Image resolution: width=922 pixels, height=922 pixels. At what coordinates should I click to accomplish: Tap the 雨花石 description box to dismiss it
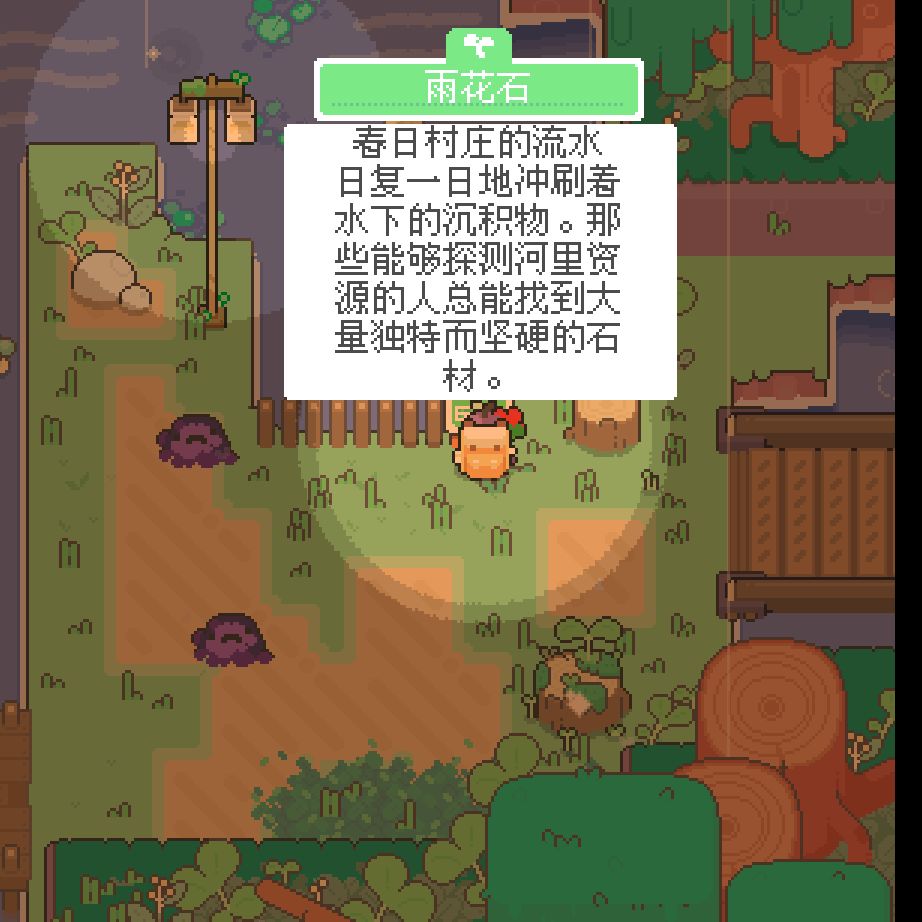(480, 260)
